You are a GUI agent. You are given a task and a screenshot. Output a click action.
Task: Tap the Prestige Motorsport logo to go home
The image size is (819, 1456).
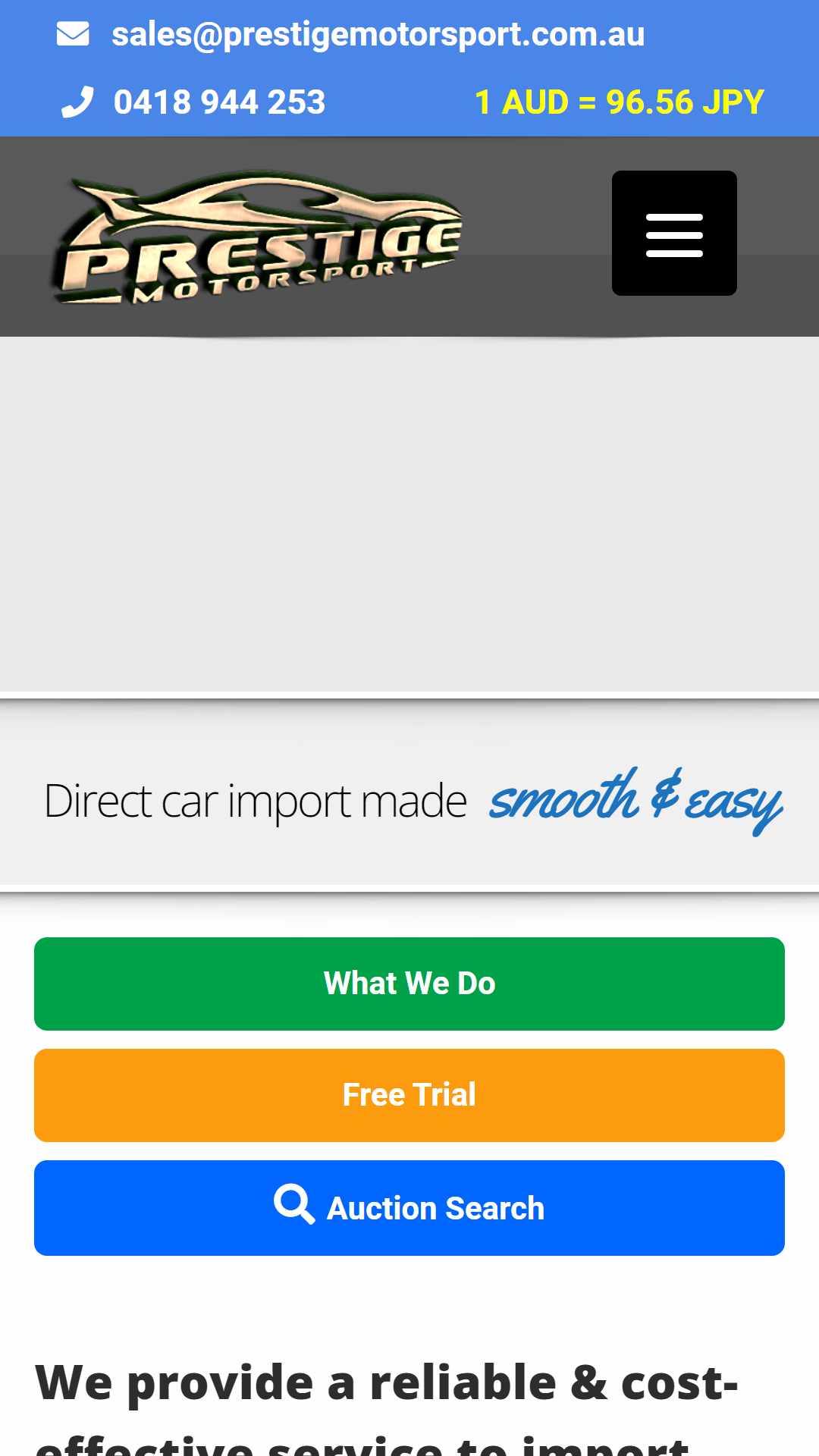[257, 237]
